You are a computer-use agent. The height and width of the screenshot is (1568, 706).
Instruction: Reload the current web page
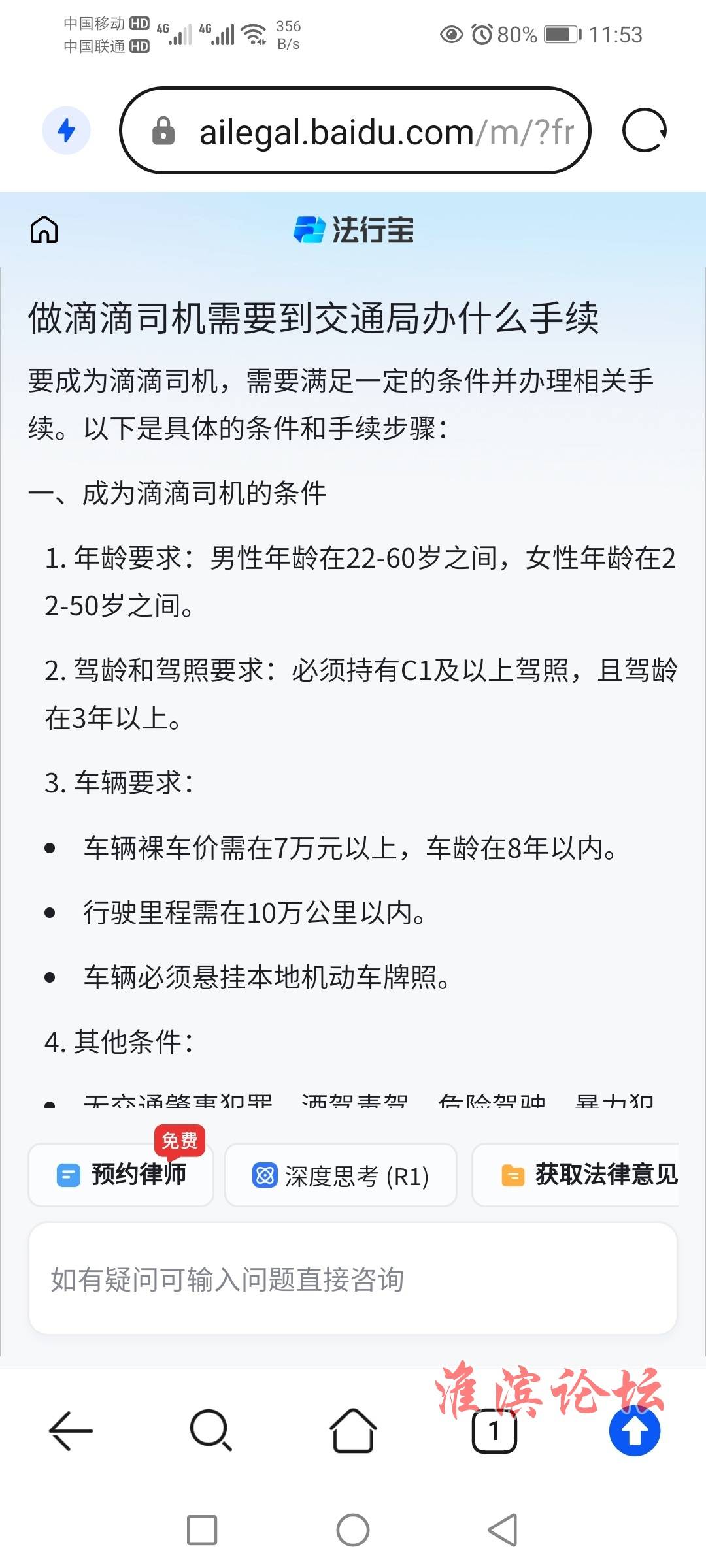(644, 130)
